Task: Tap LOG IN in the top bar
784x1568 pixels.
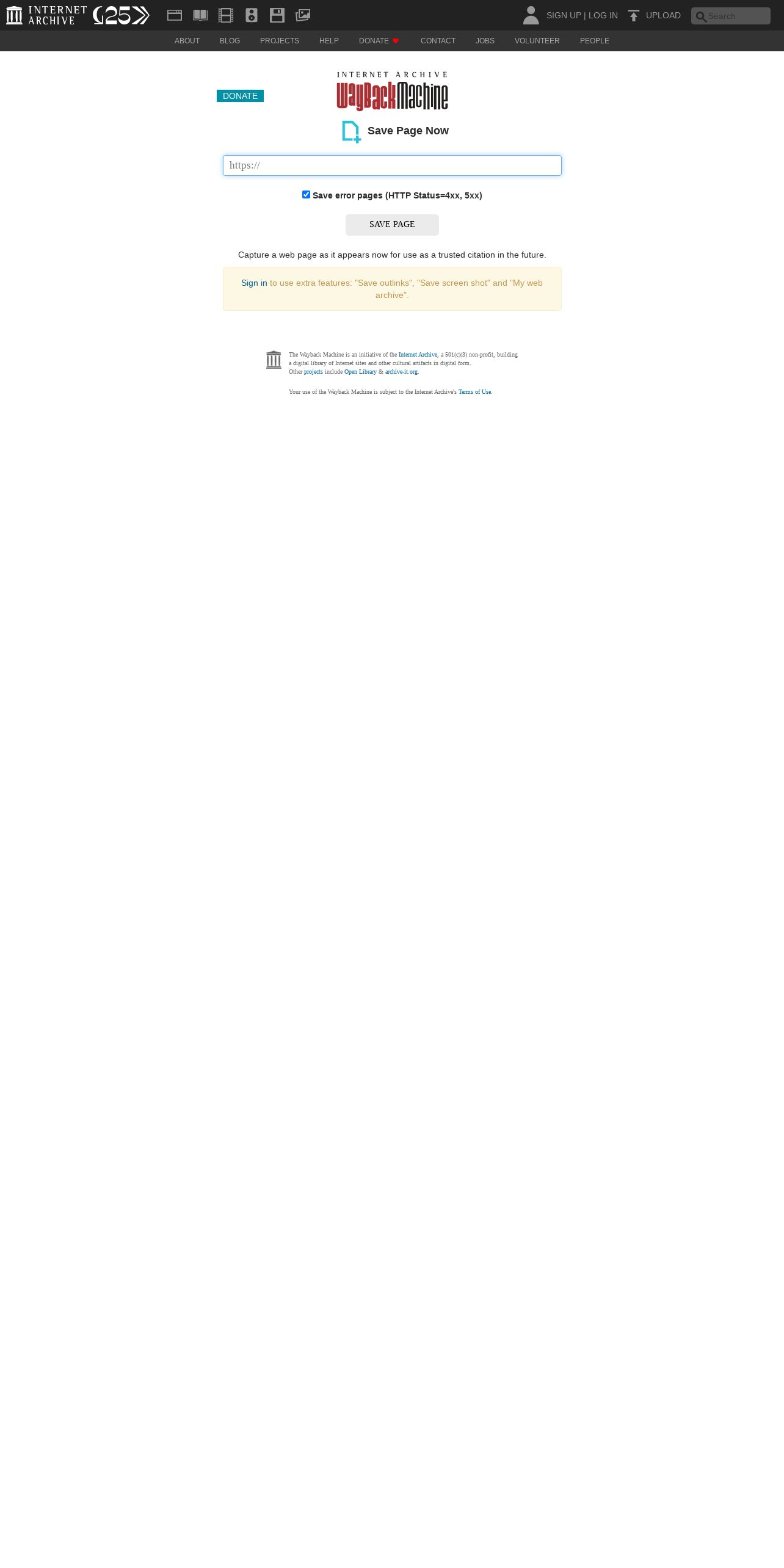Action: pyautogui.click(x=603, y=15)
